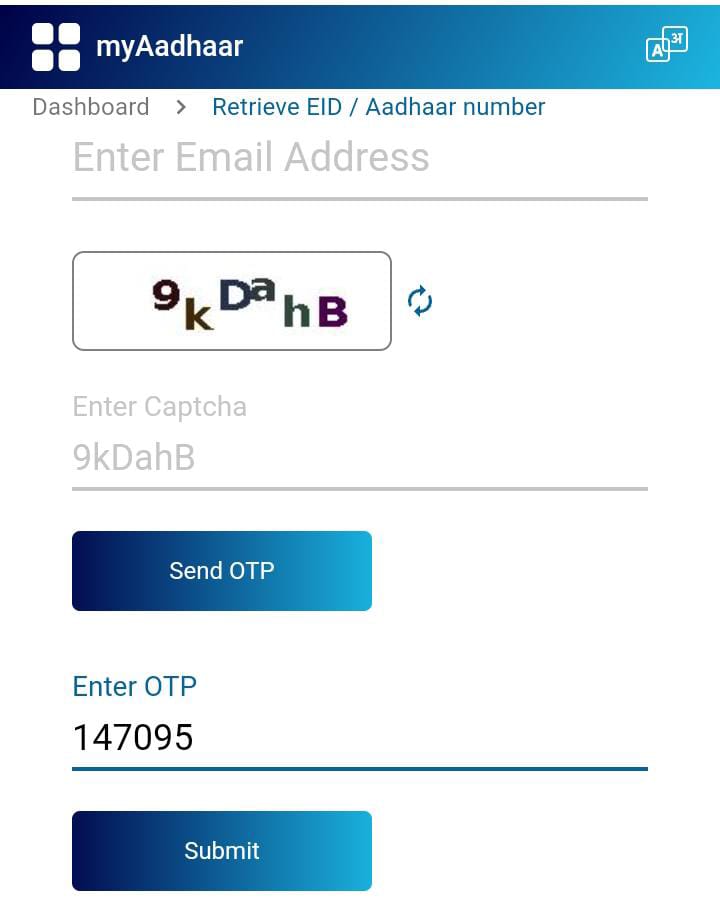Click the captcha refresh icon
The image size is (720, 919).
419,301
